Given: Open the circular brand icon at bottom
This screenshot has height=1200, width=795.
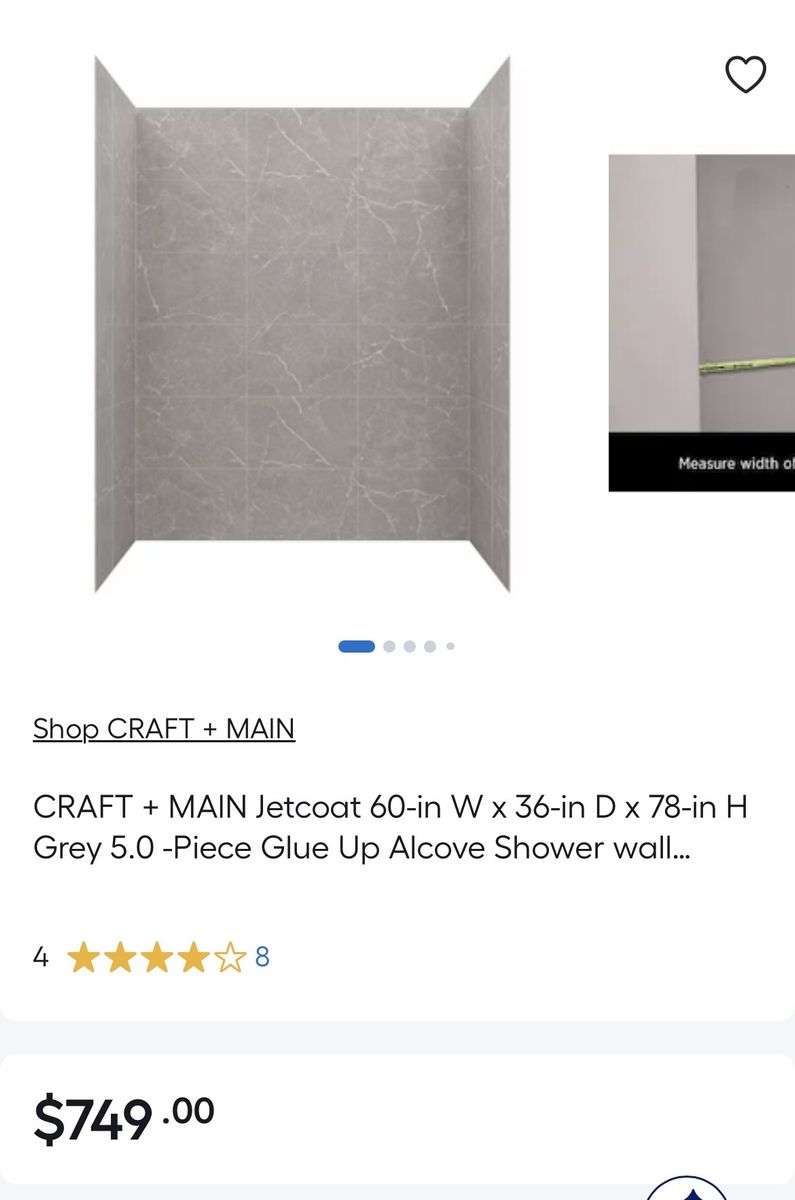Looking at the screenshot, I should coord(689,1189).
